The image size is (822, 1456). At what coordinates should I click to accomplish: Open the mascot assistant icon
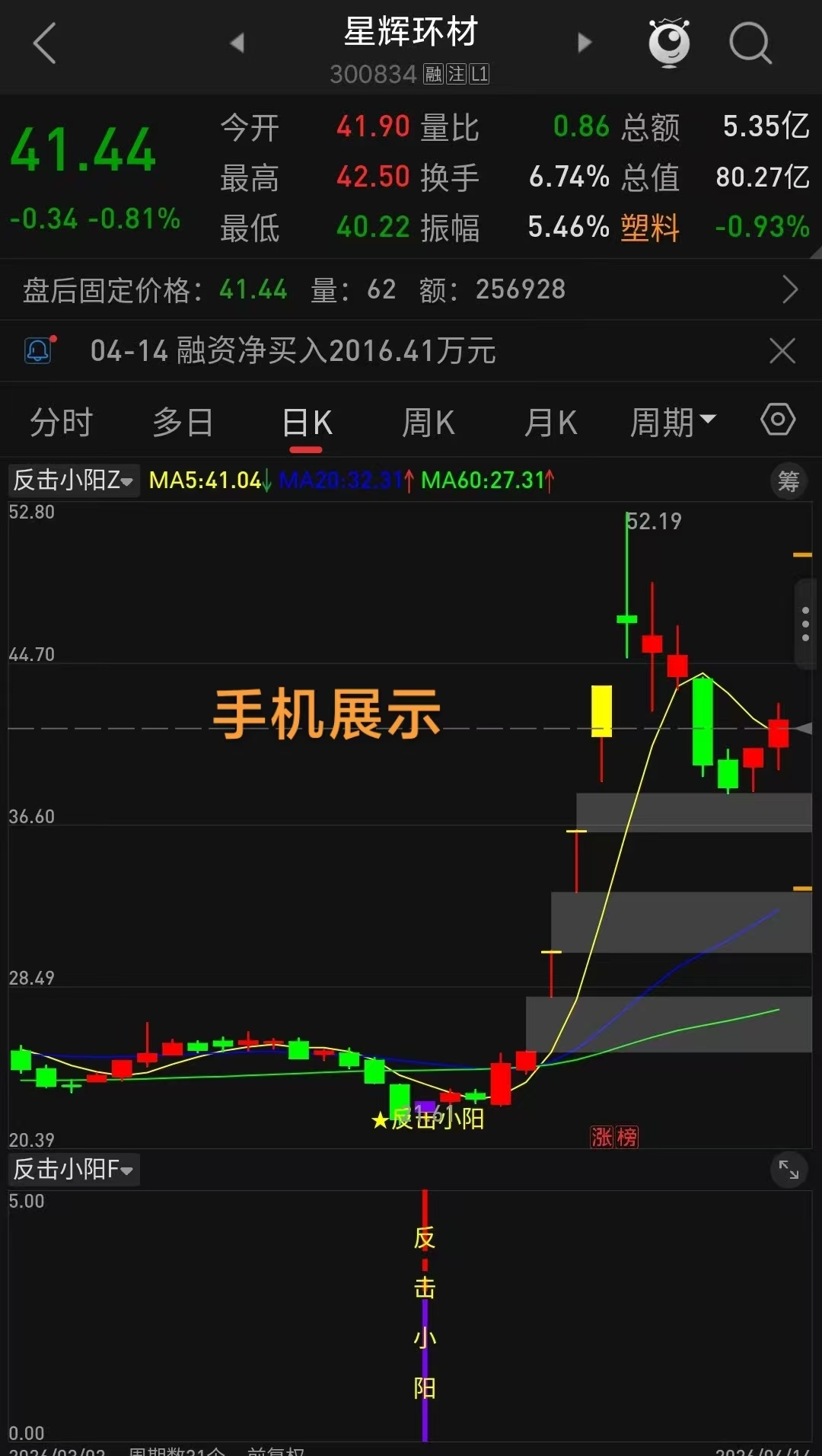coord(669,43)
